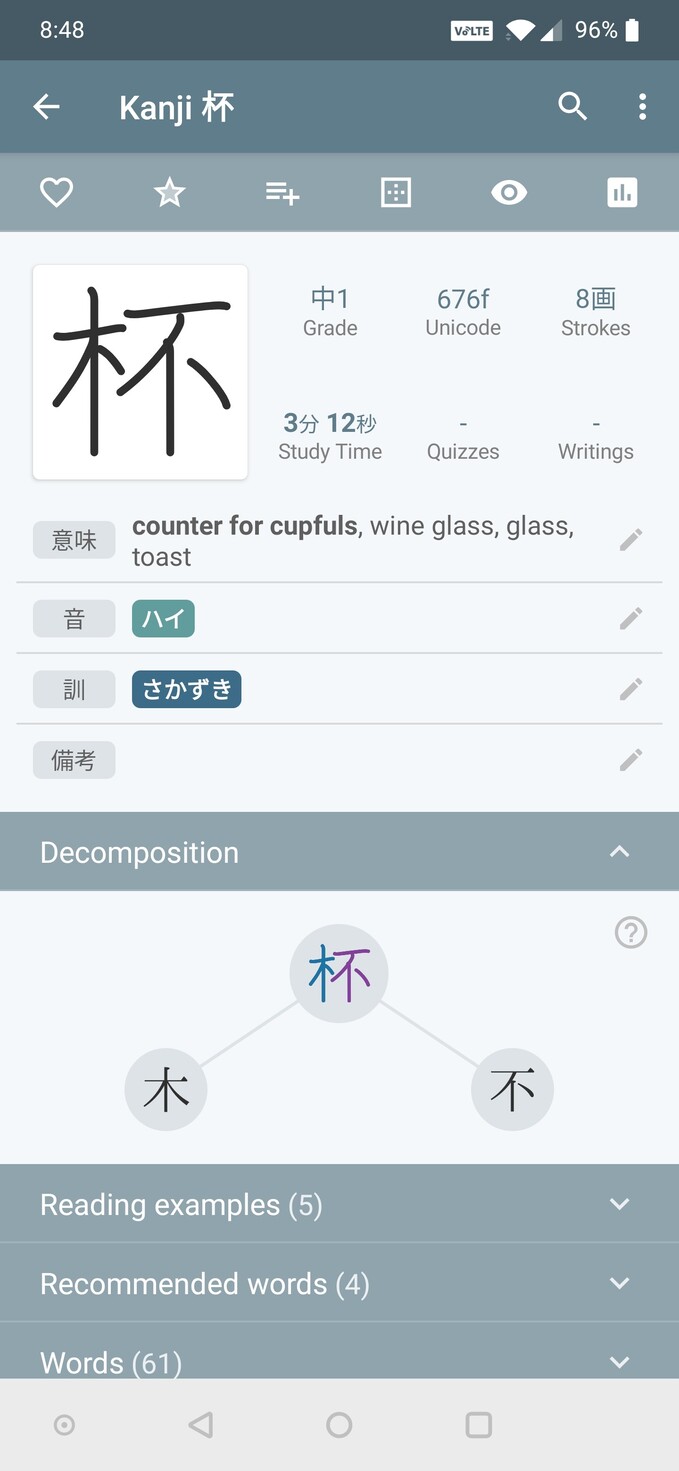Open the overflow menu
This screenshot has height=1471, width=679.
coord(642,106)
